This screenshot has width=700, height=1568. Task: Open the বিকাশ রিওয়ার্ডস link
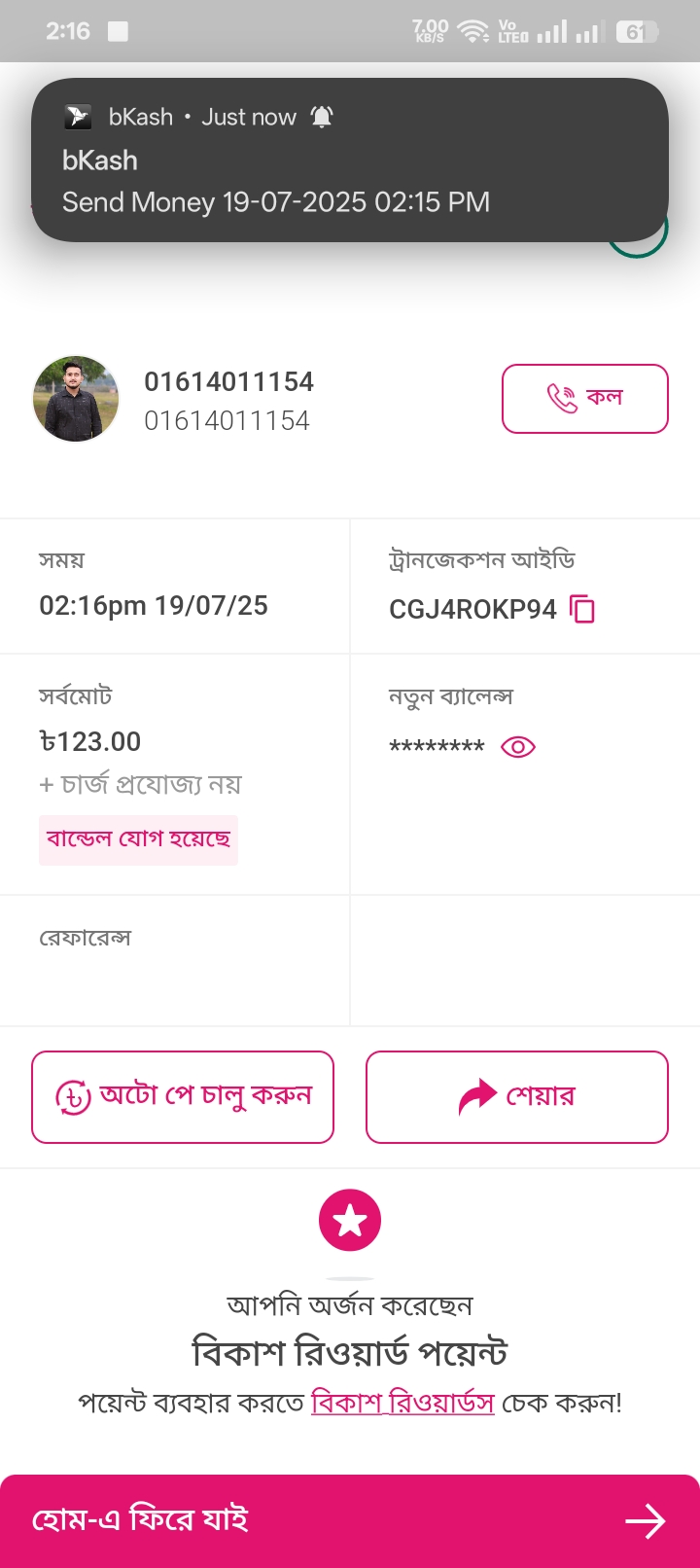(x=402, y=1403)
